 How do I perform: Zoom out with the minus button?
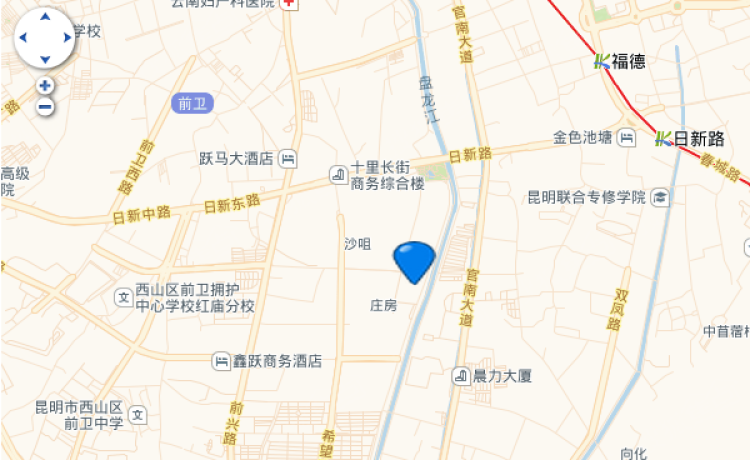[x=45, y=106]
